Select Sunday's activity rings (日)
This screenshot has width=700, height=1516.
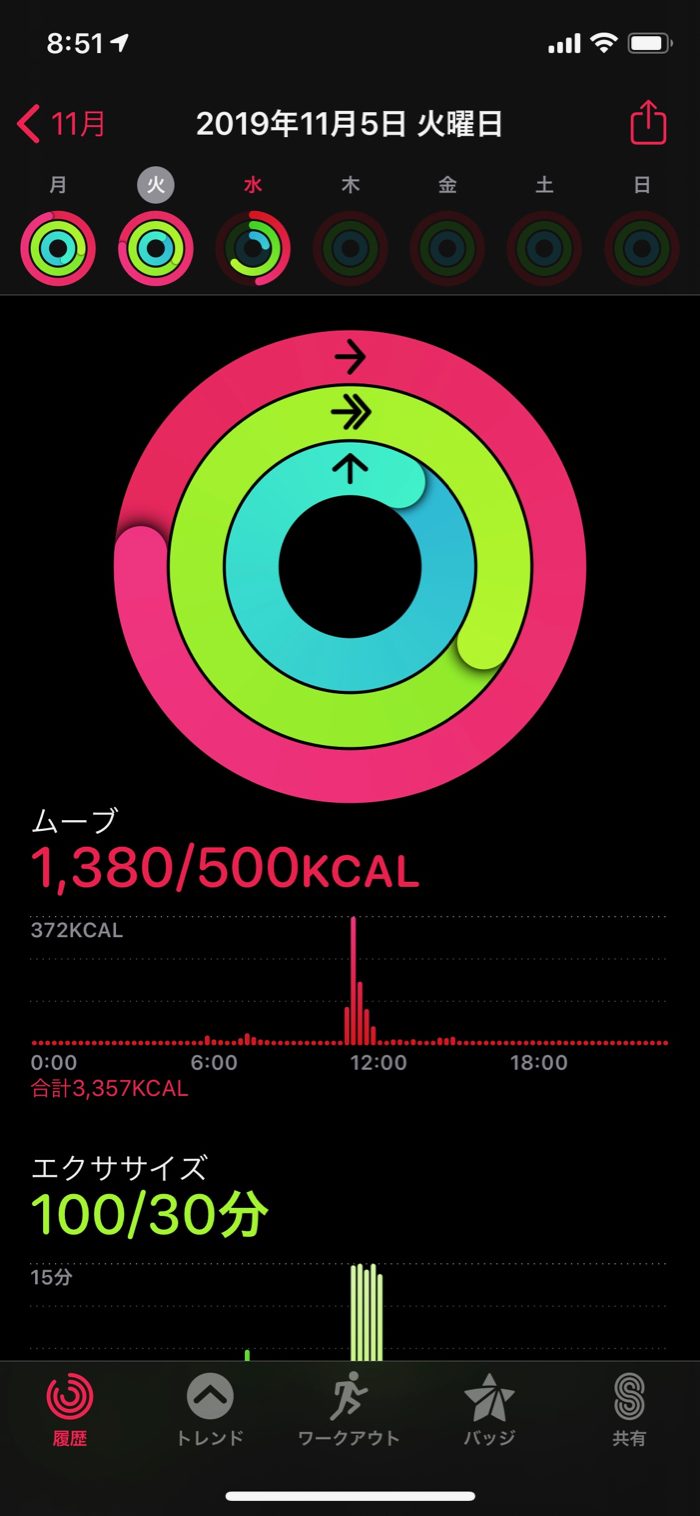click(642, 248)
